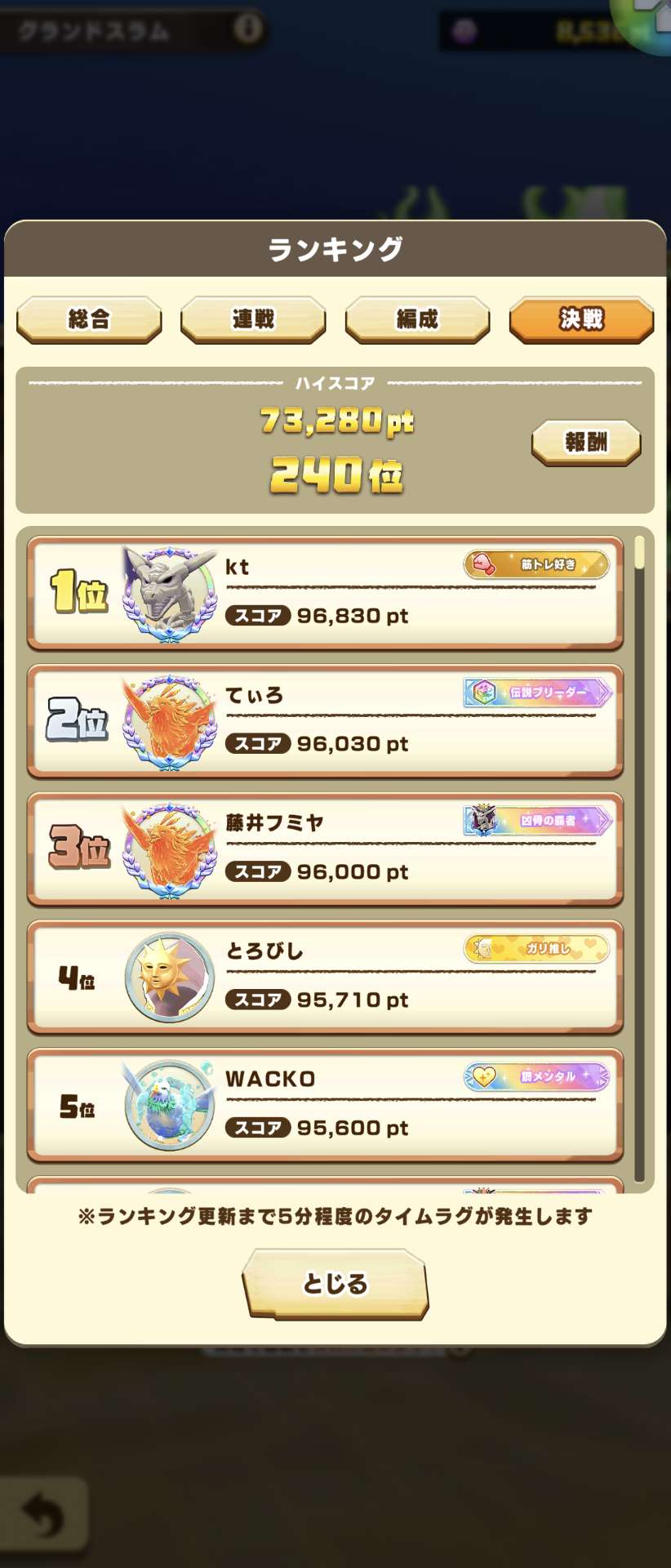View 2nd place player てぃろ's entry
Viewport: 671px width, 1568px height.
click(x=325, y=721)
